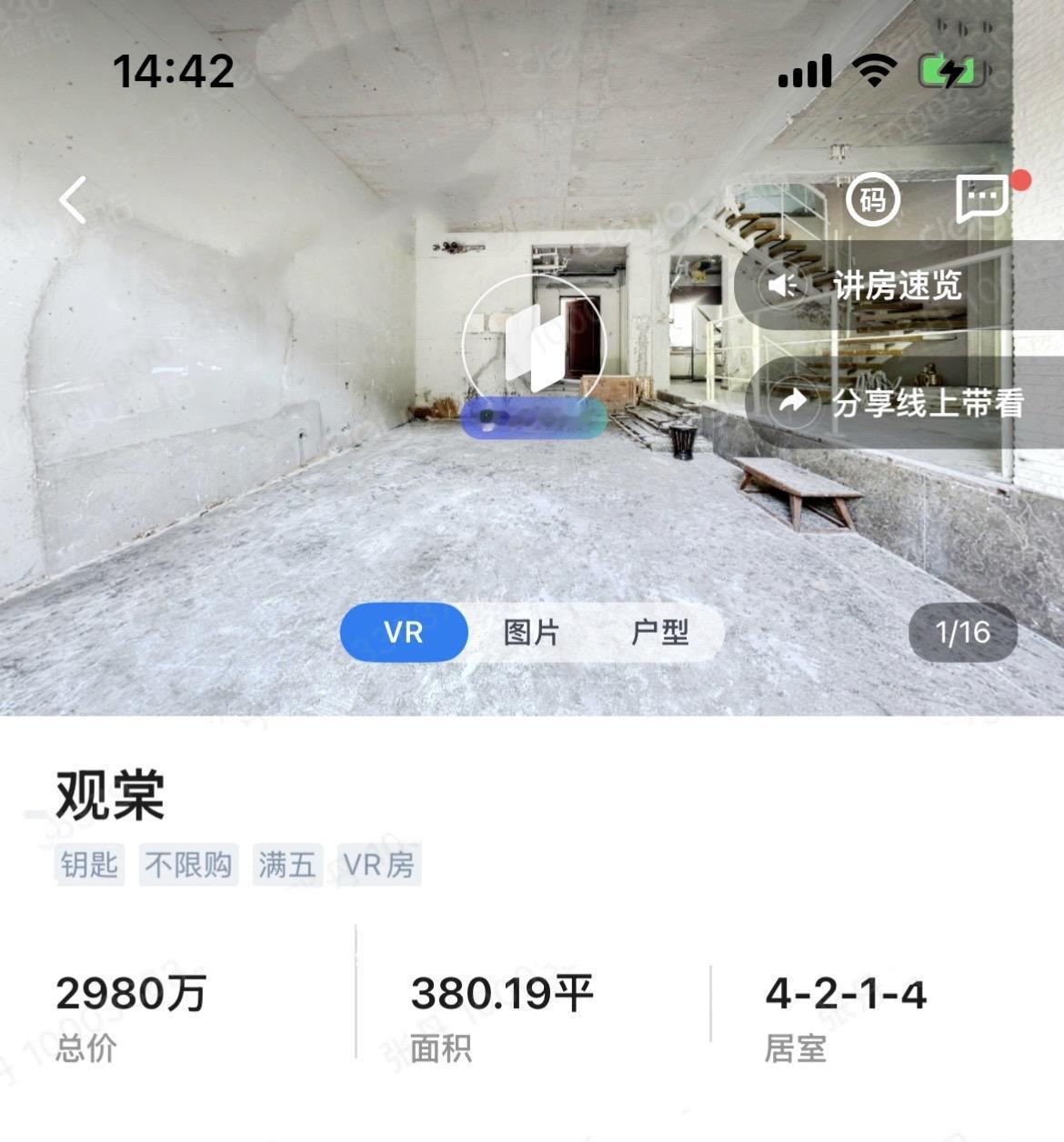Tap the back arrow at top left
The image size is (1064, 1142).
71,198
